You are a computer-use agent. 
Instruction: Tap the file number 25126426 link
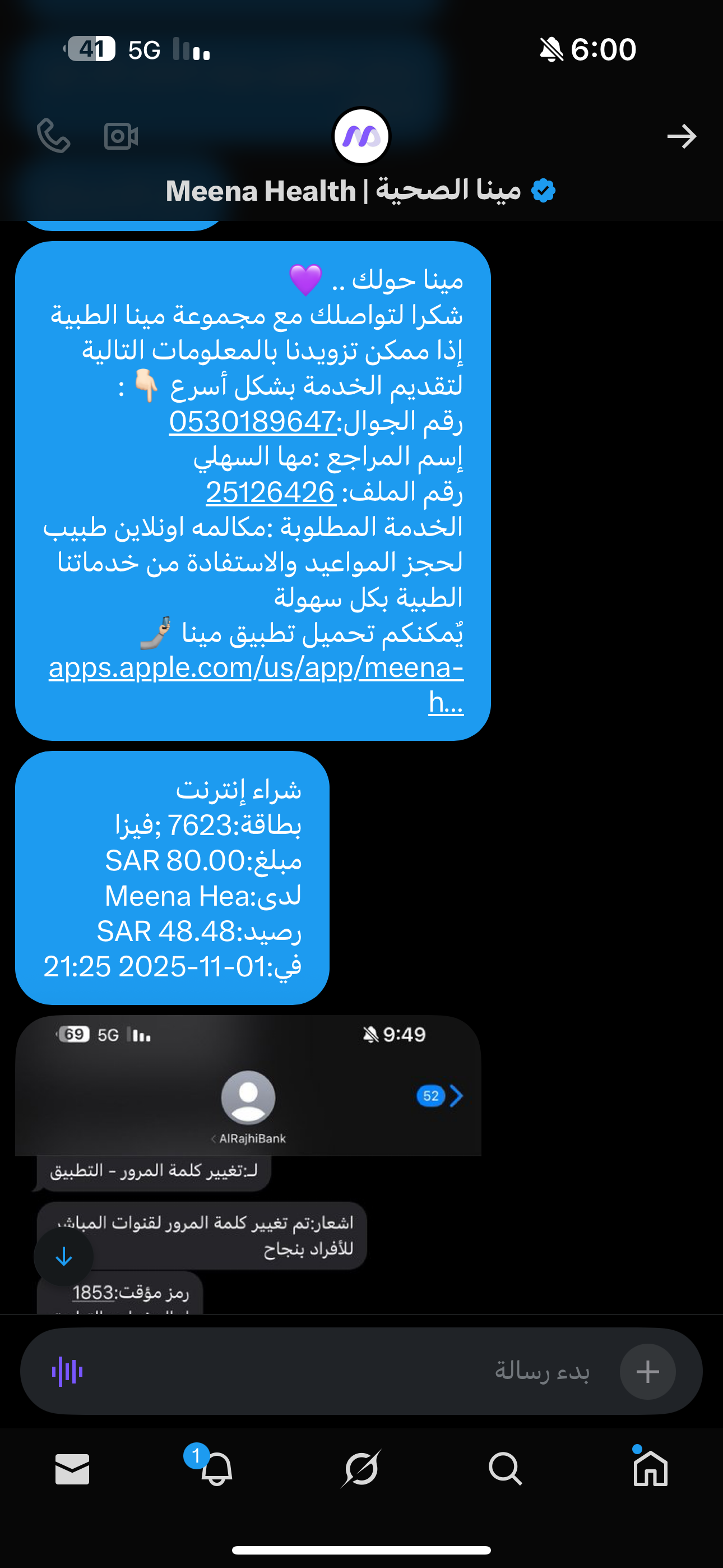pos(270,492)
